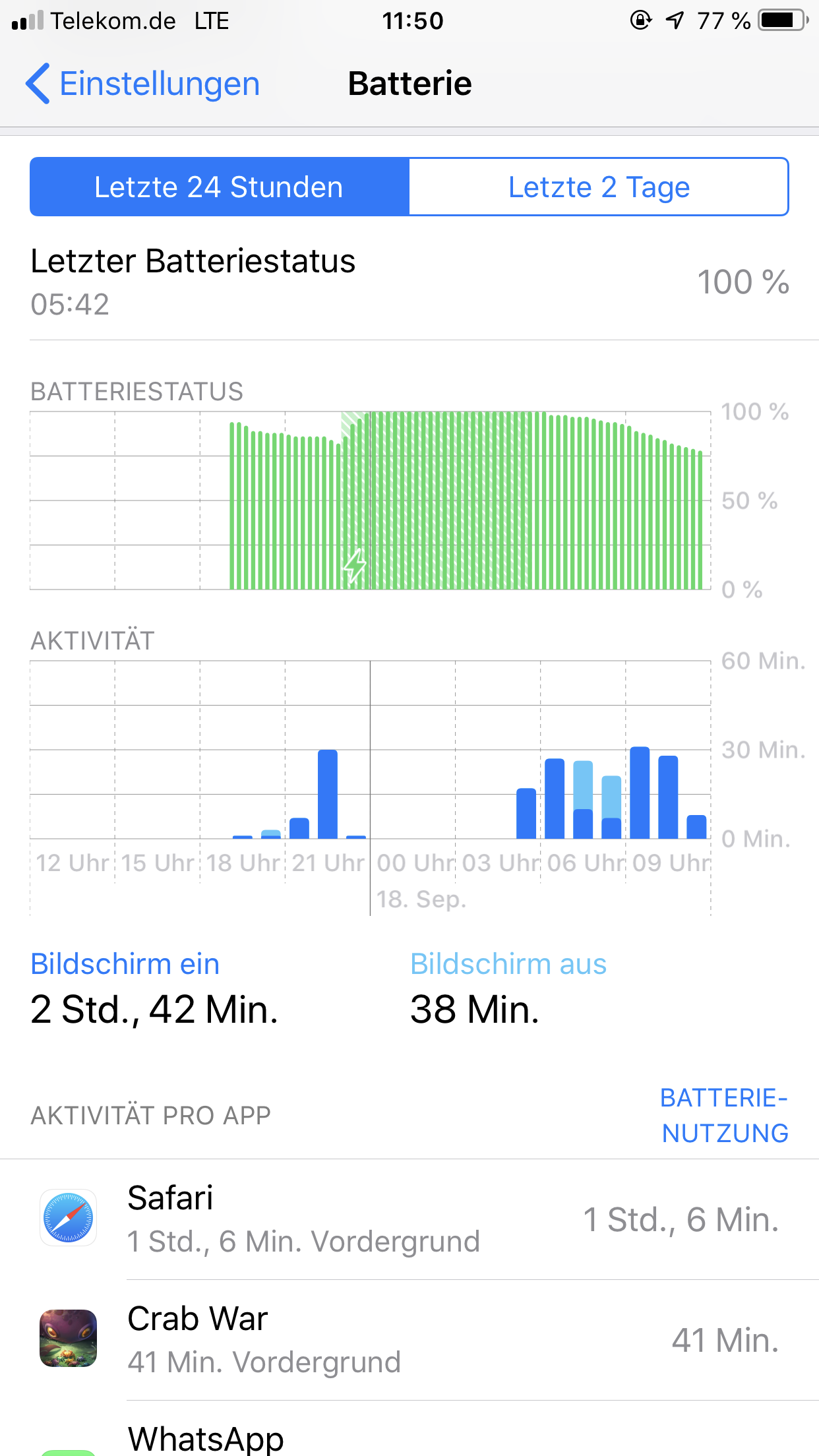Image resolution: width=819 pixels, height=1456 pixels.
Task: Tap the battery status chart
Action: pyautogui.click(x=369, y=501)
